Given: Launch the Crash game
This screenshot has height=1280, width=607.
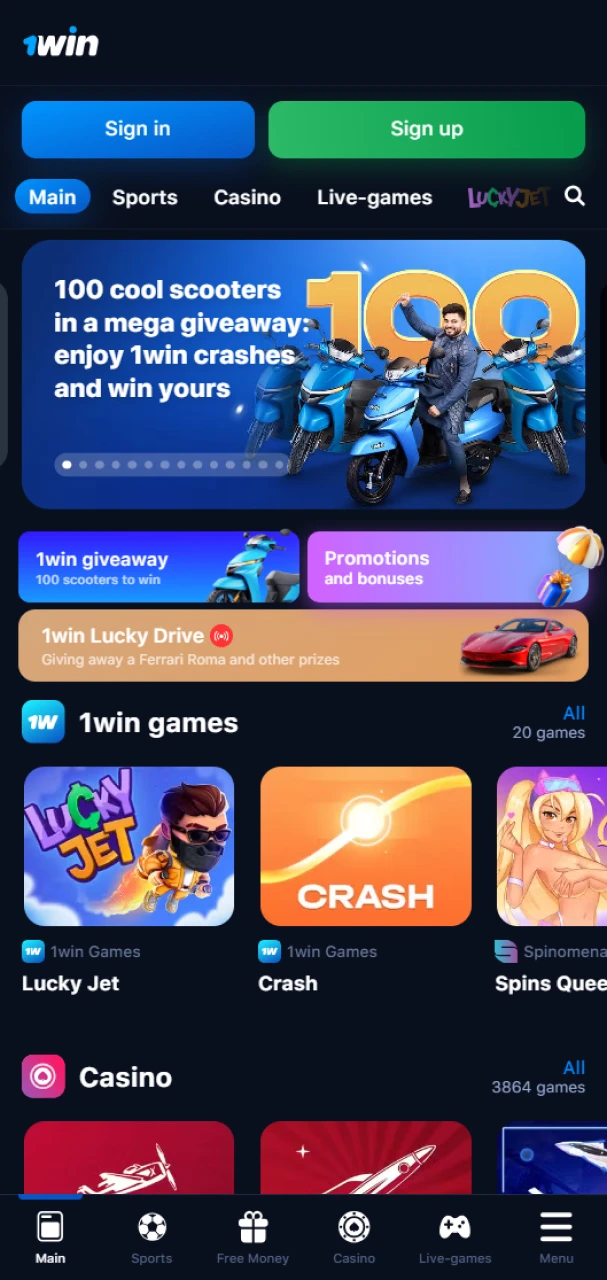Looking at the screenshot, I should pos(365,846).
